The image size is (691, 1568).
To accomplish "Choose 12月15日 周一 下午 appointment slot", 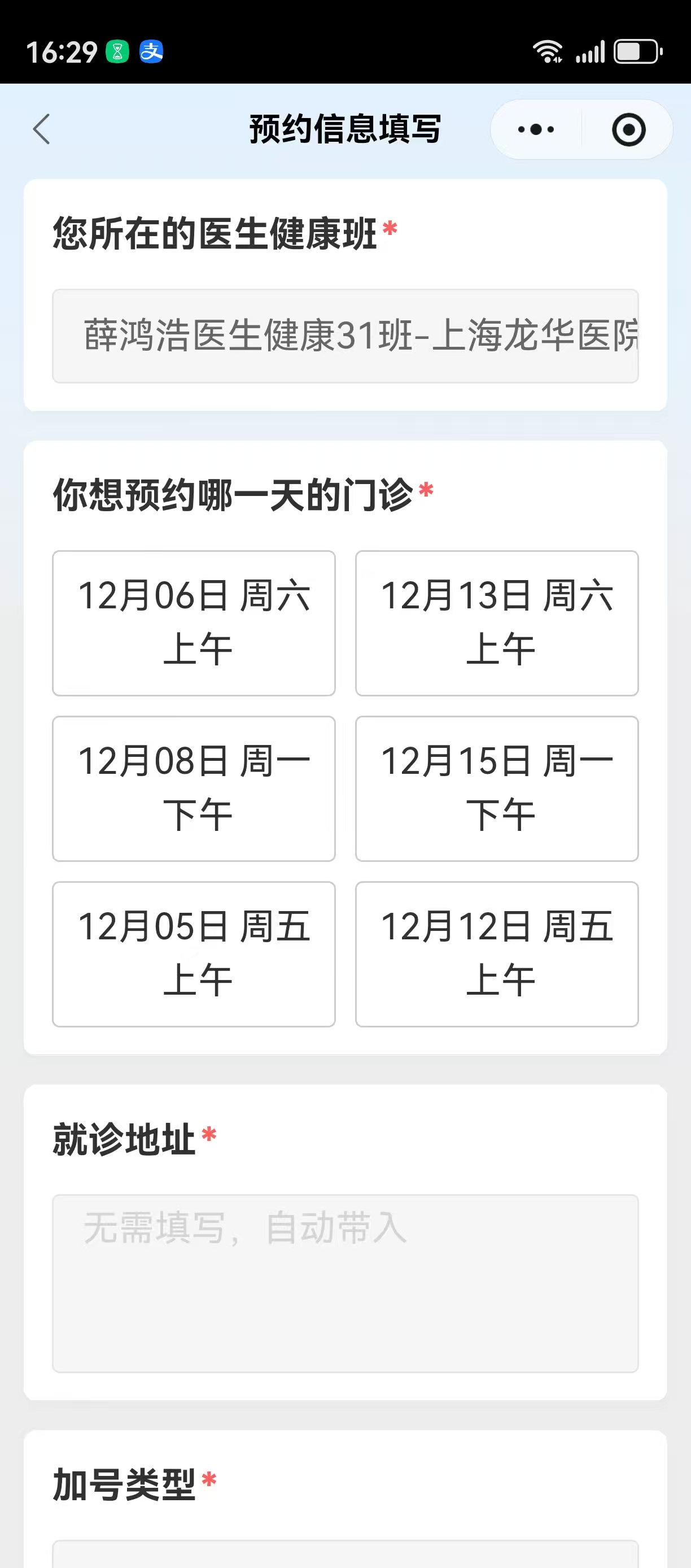I will pos(496,789).
